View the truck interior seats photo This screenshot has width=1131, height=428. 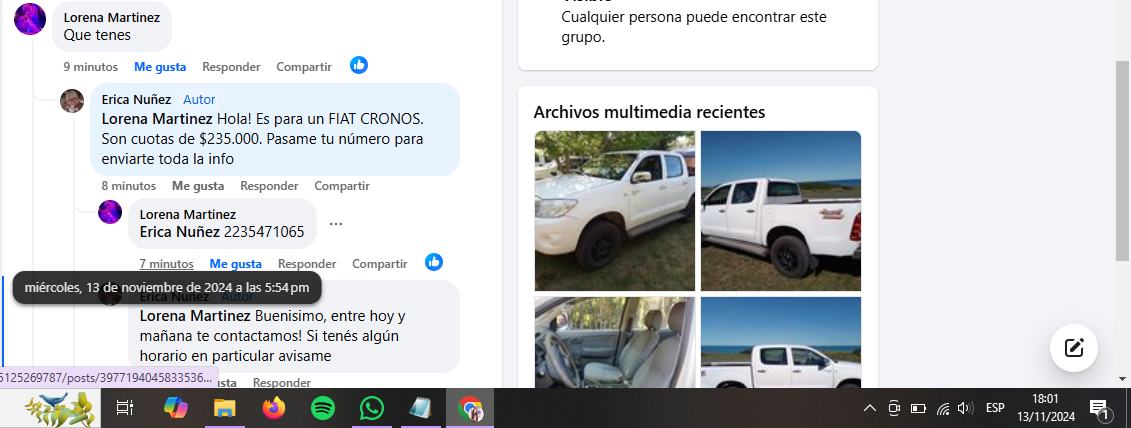614,342
